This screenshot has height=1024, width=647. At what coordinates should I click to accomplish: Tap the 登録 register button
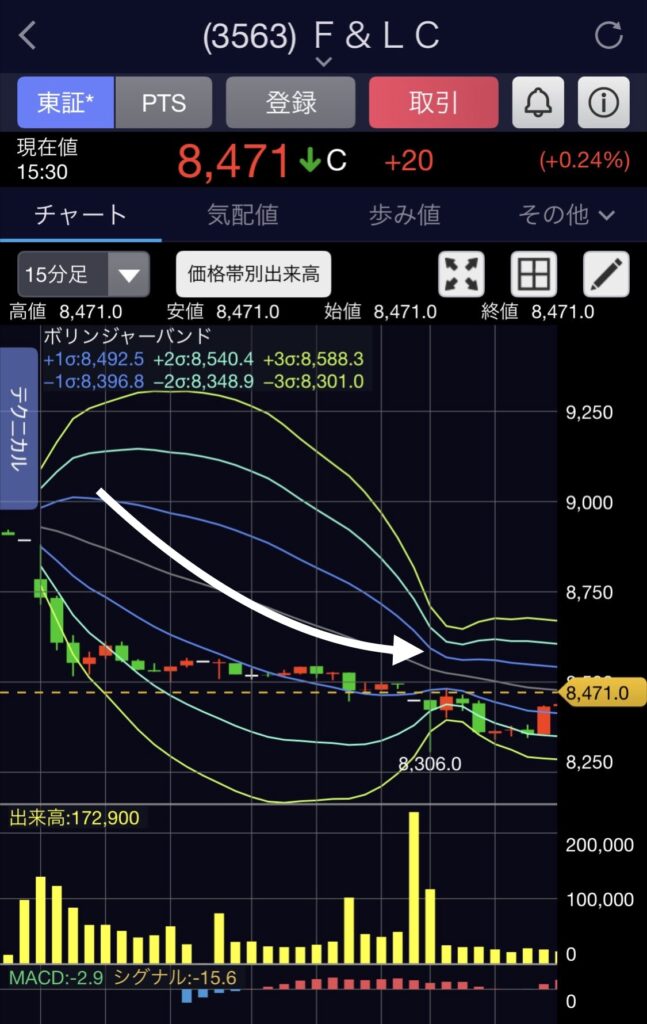coord(290,102)
